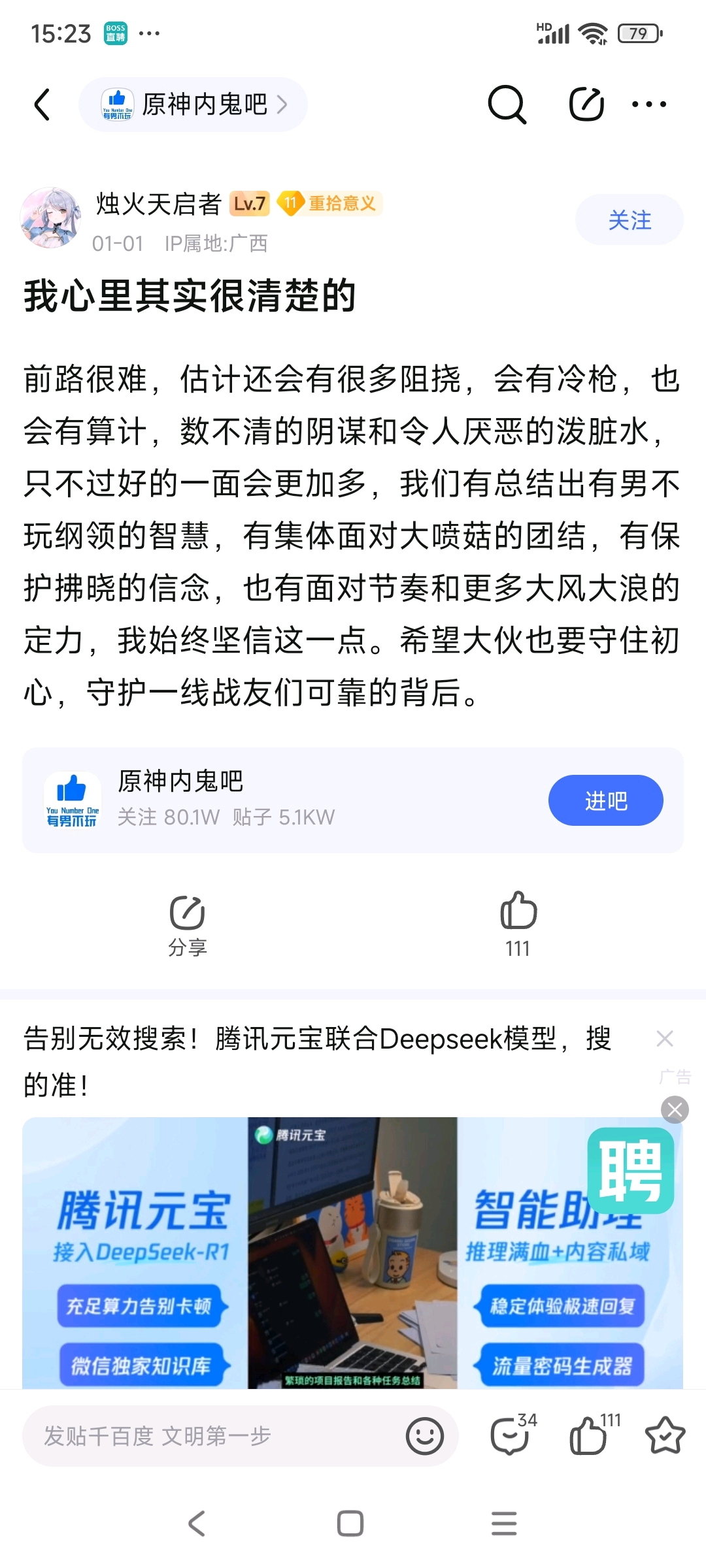
Task: Close the floating 聘 badge
Action: click(675, 1109)
